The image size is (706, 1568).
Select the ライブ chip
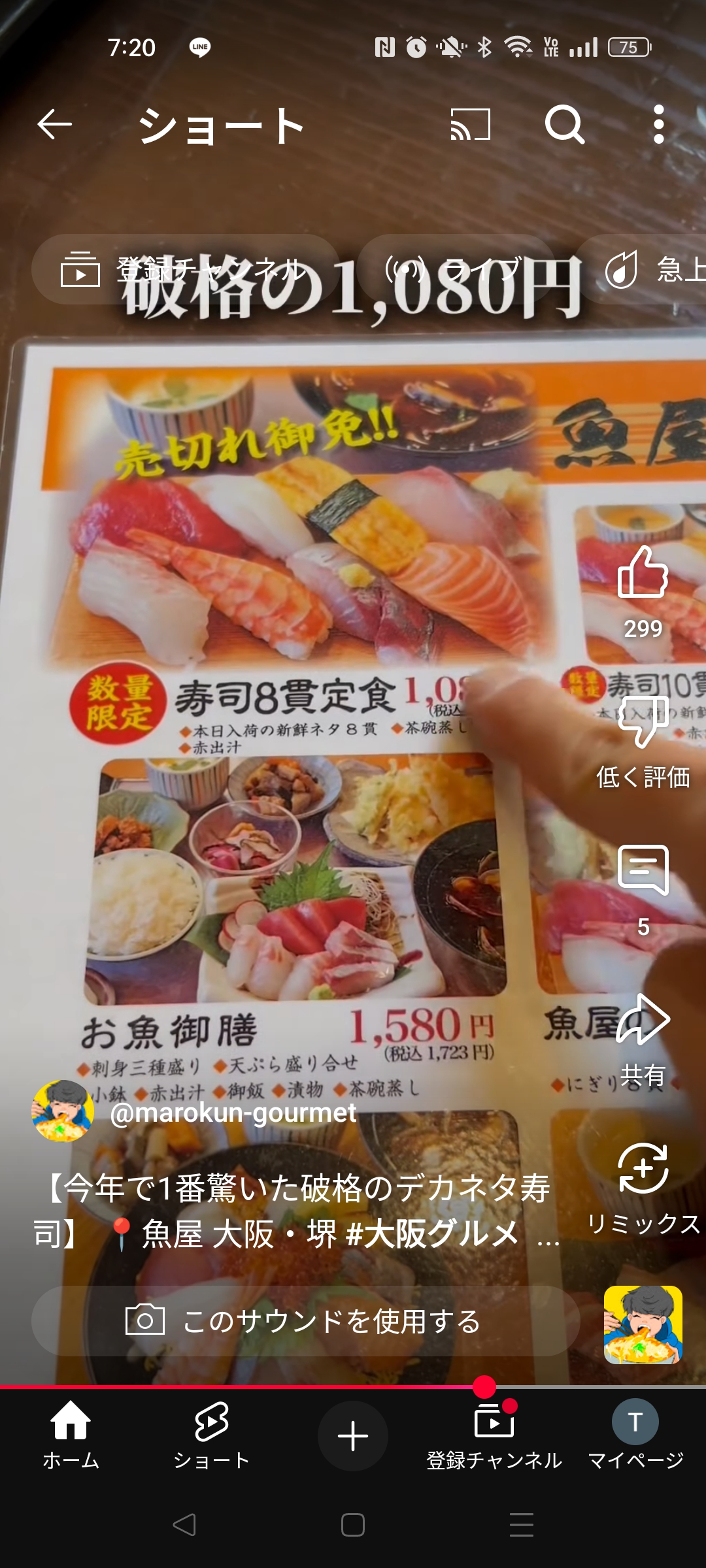pos(456,269)
